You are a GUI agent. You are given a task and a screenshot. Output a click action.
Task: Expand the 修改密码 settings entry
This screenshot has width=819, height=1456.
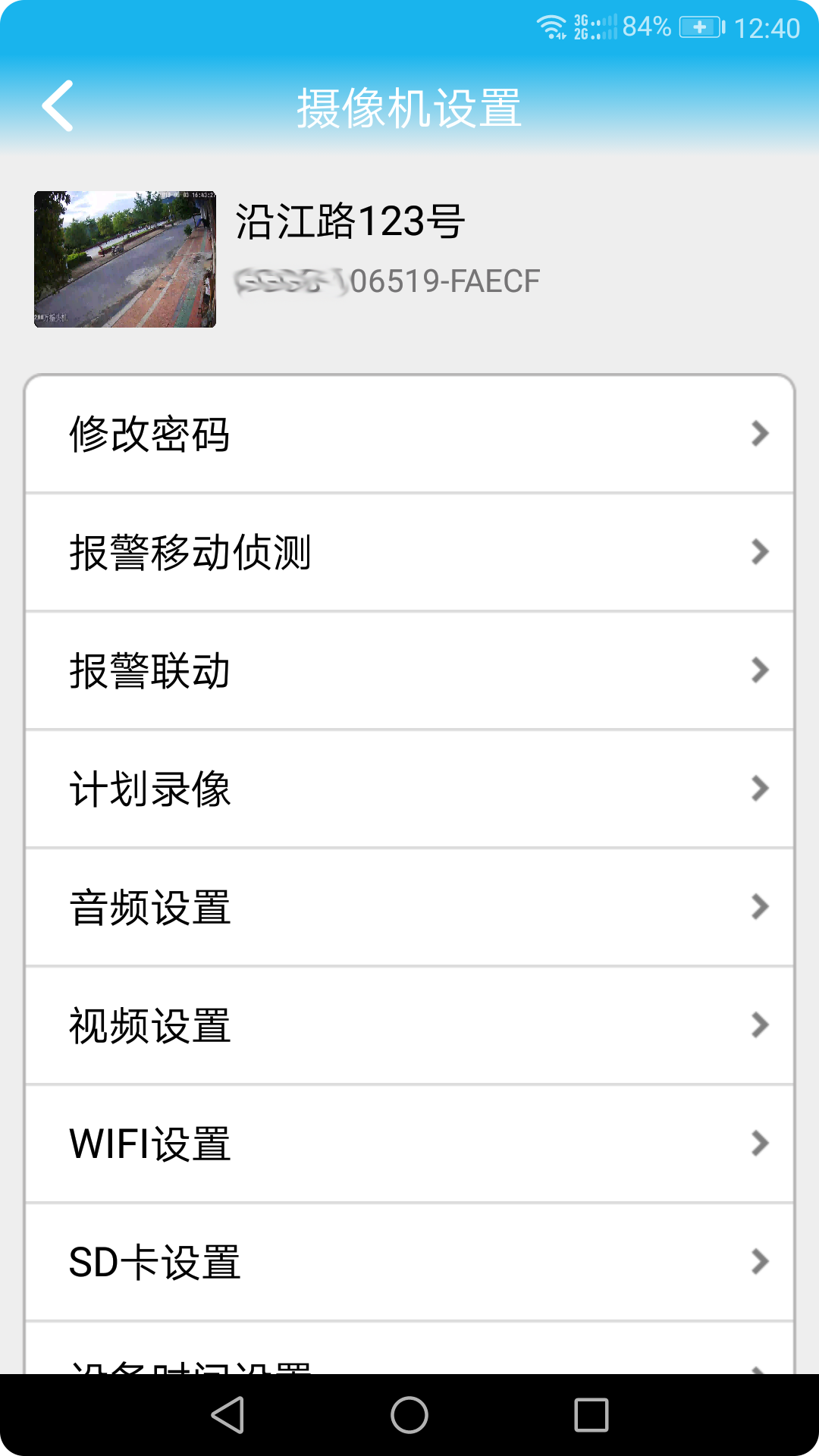(409, 434)
